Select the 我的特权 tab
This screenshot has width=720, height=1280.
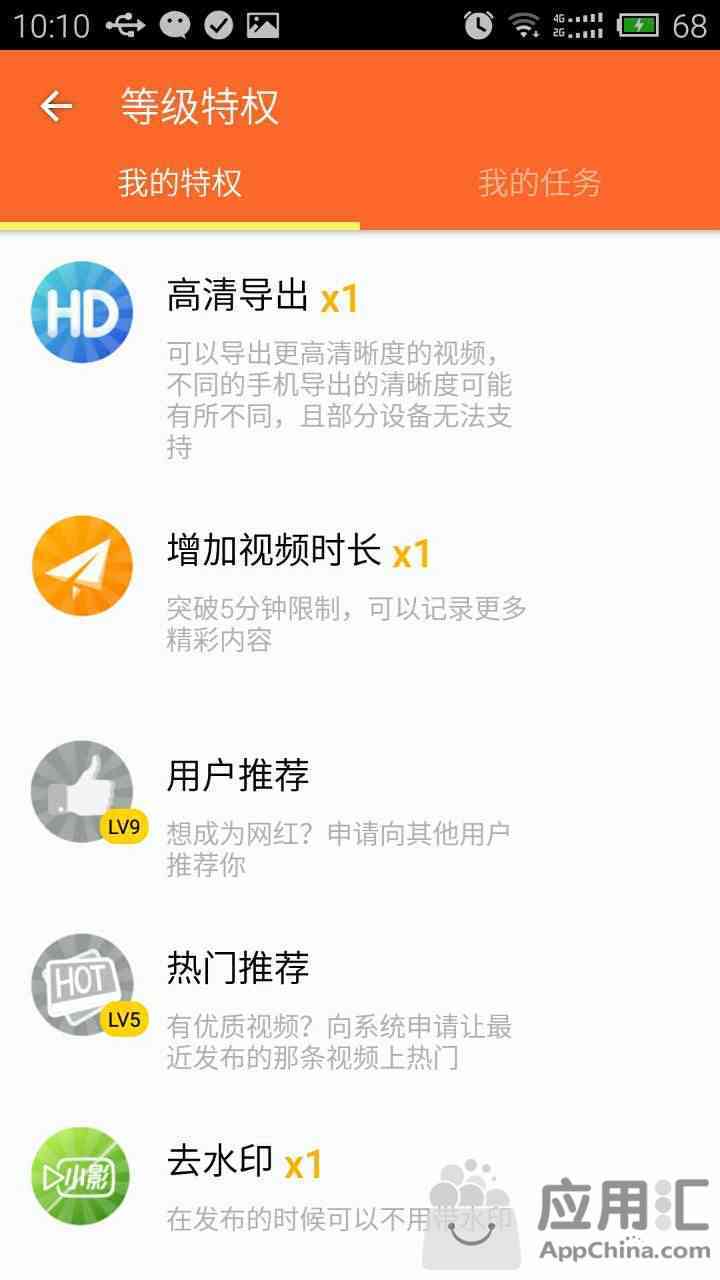(180, 183)
